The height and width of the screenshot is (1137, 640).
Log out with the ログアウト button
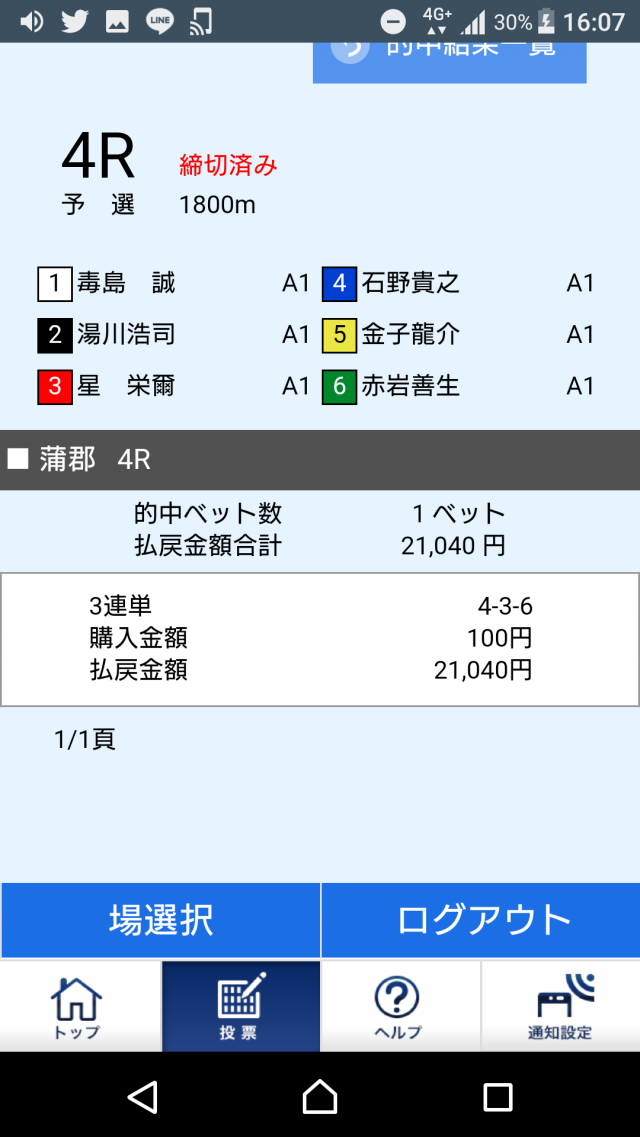pos(481,920)
